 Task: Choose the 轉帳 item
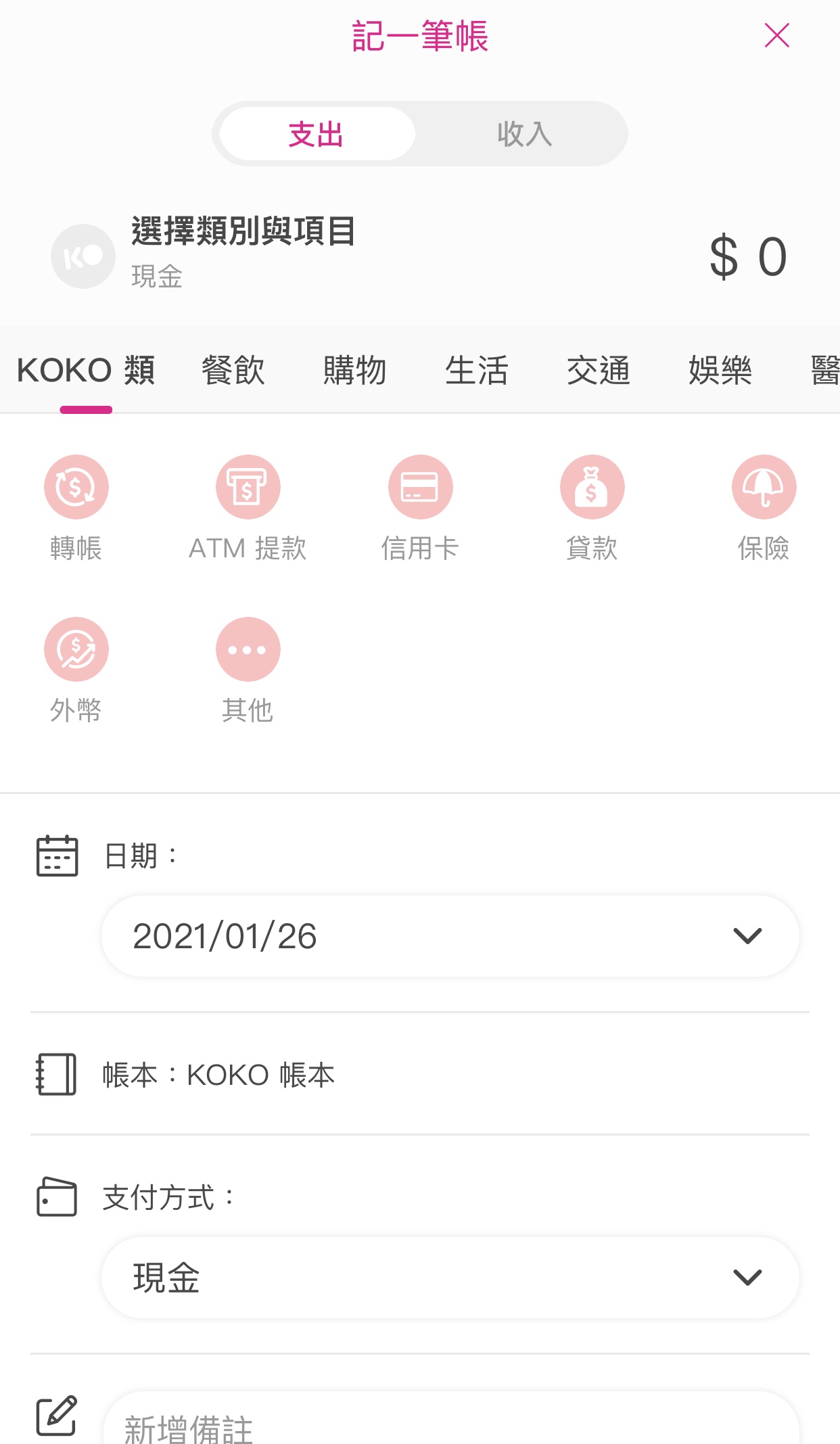tap(76, 509)
